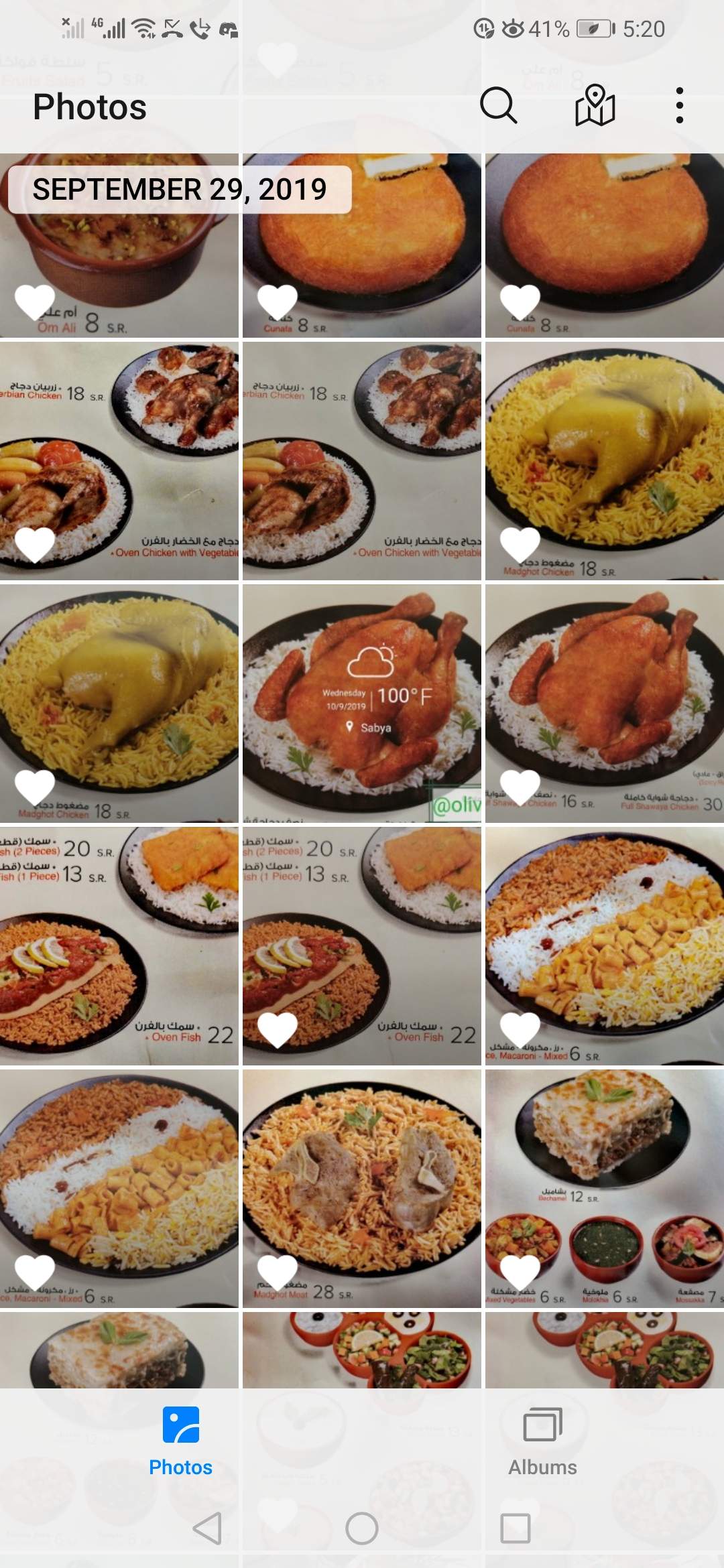Open the Madghot Meat 28 SR photo
The width and height of the screenshot is (724, 1568).
coord(362,1187)
